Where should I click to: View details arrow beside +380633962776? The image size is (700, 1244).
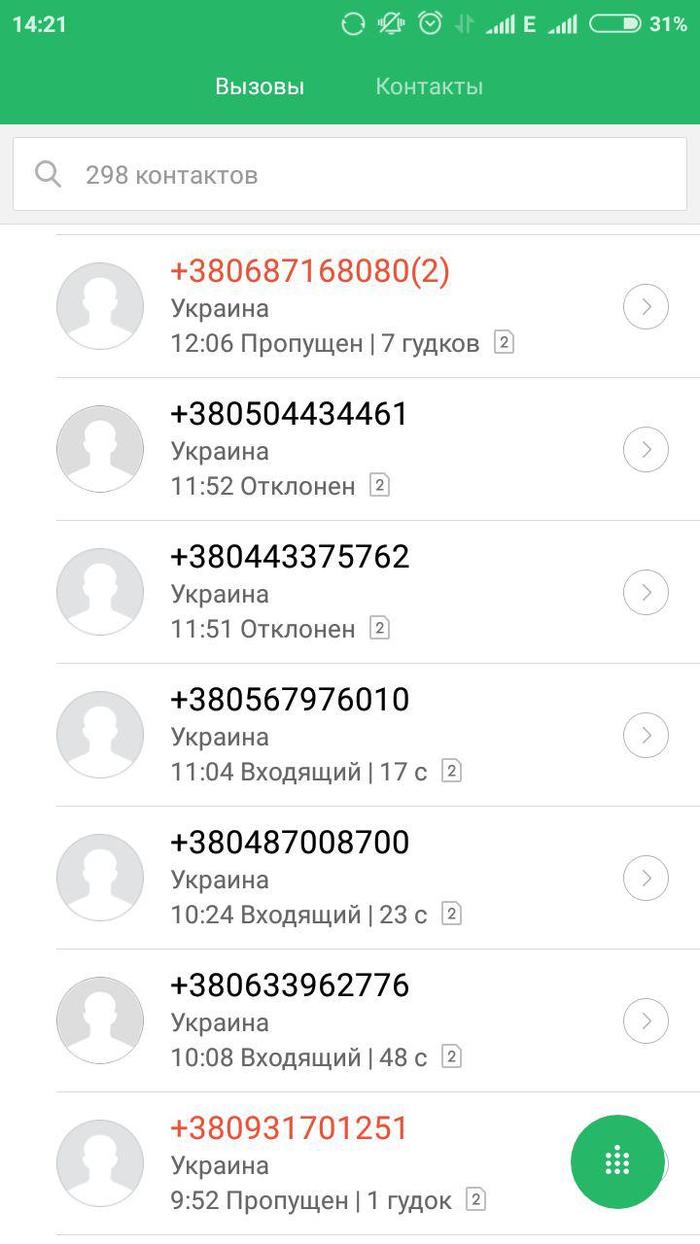645,1022
